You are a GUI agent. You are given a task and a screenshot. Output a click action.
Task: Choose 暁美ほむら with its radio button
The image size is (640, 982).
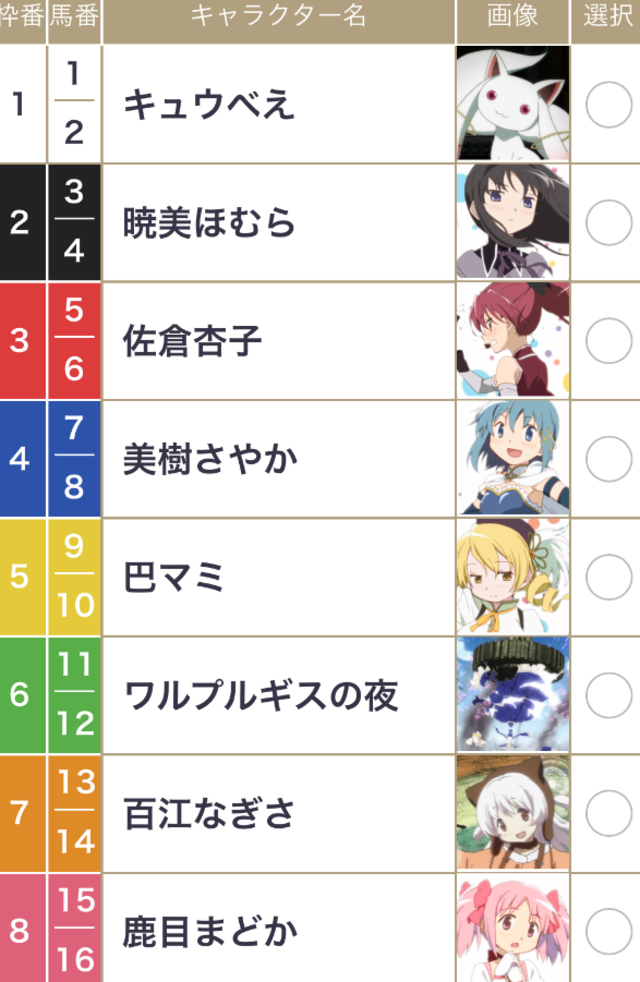tap(608, 222)
